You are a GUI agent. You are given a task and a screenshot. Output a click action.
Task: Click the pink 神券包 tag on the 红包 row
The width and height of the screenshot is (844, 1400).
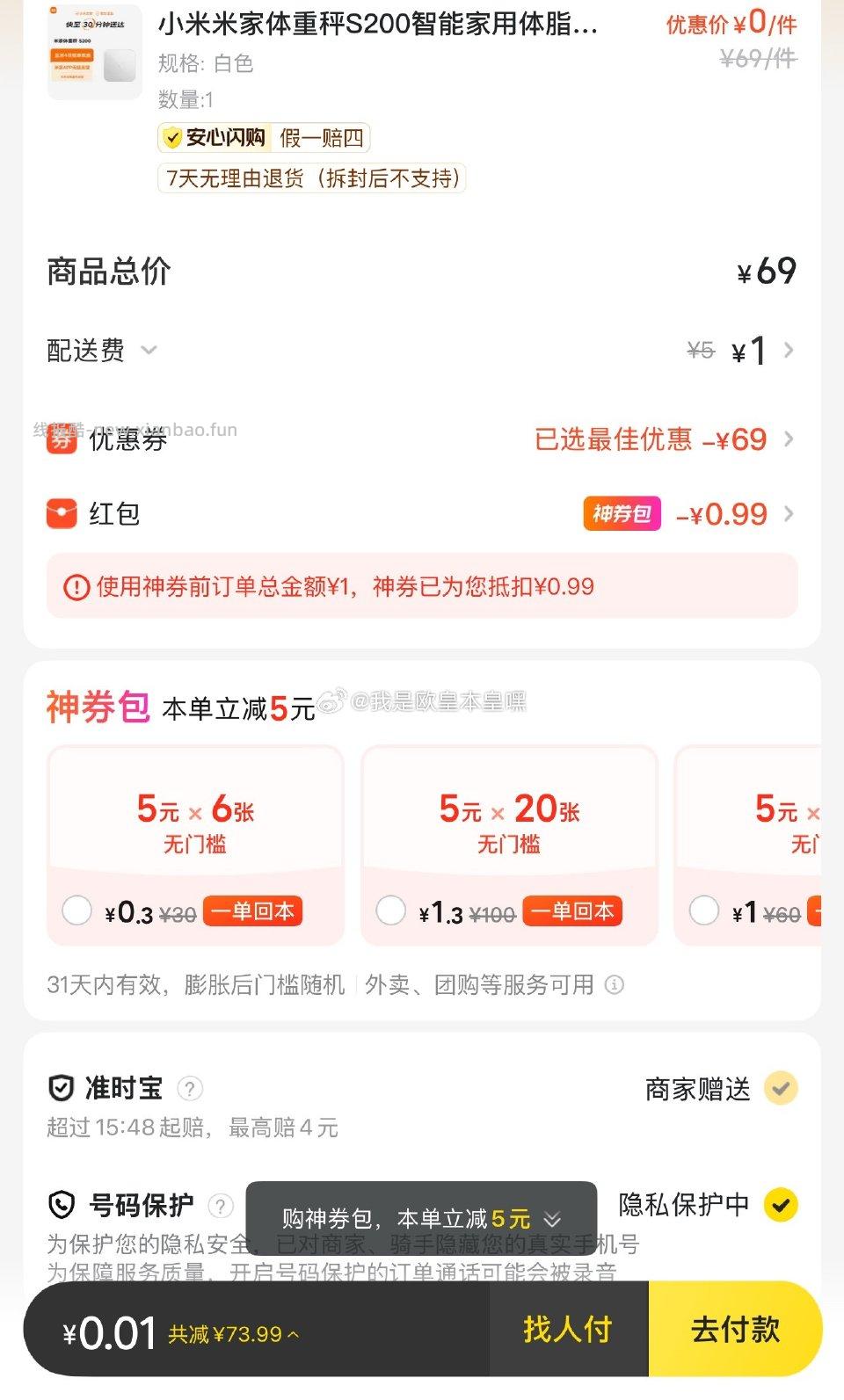pos(622,513)
